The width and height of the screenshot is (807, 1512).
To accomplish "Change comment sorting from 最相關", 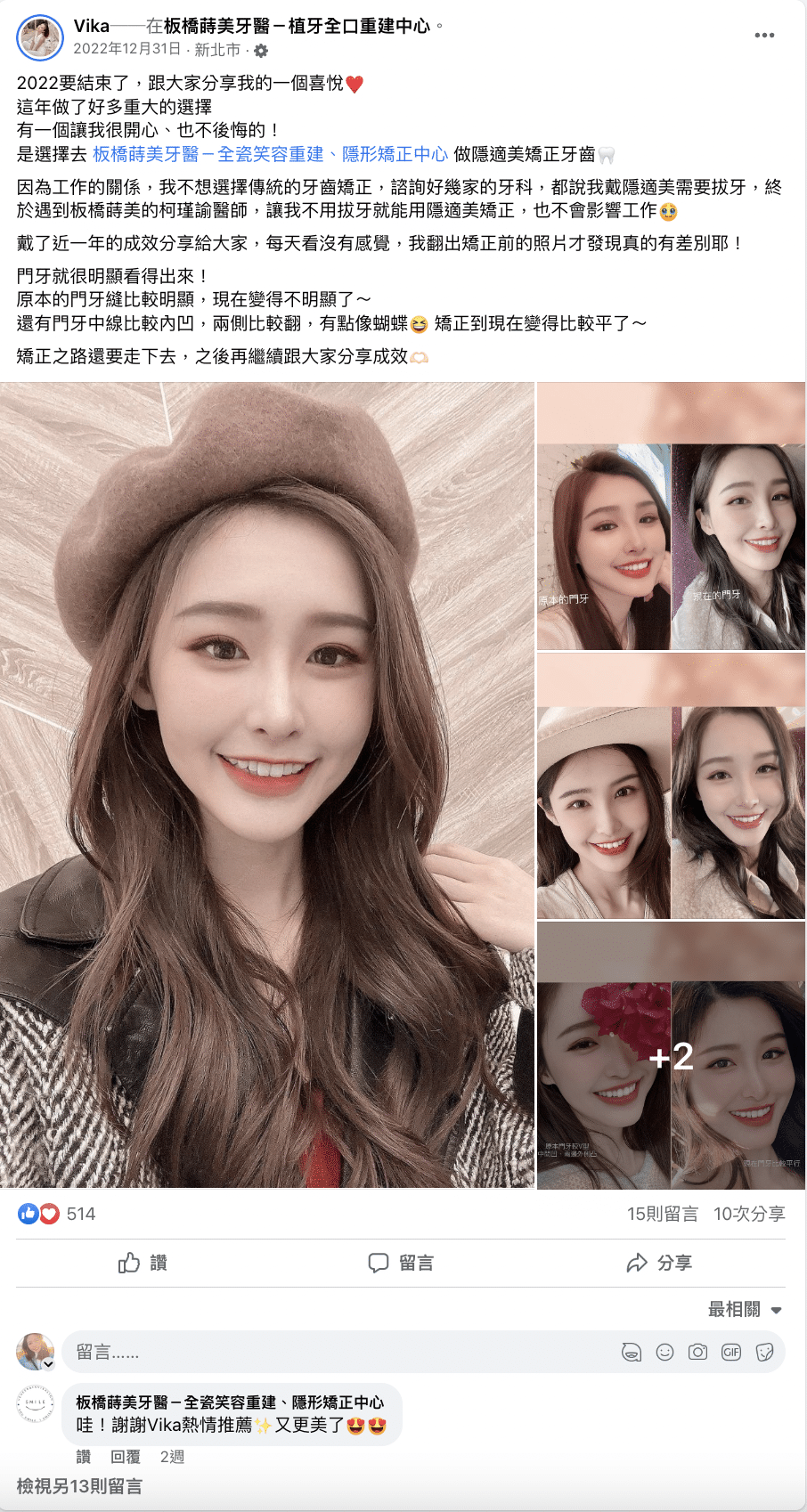I will click(745, 1309).
